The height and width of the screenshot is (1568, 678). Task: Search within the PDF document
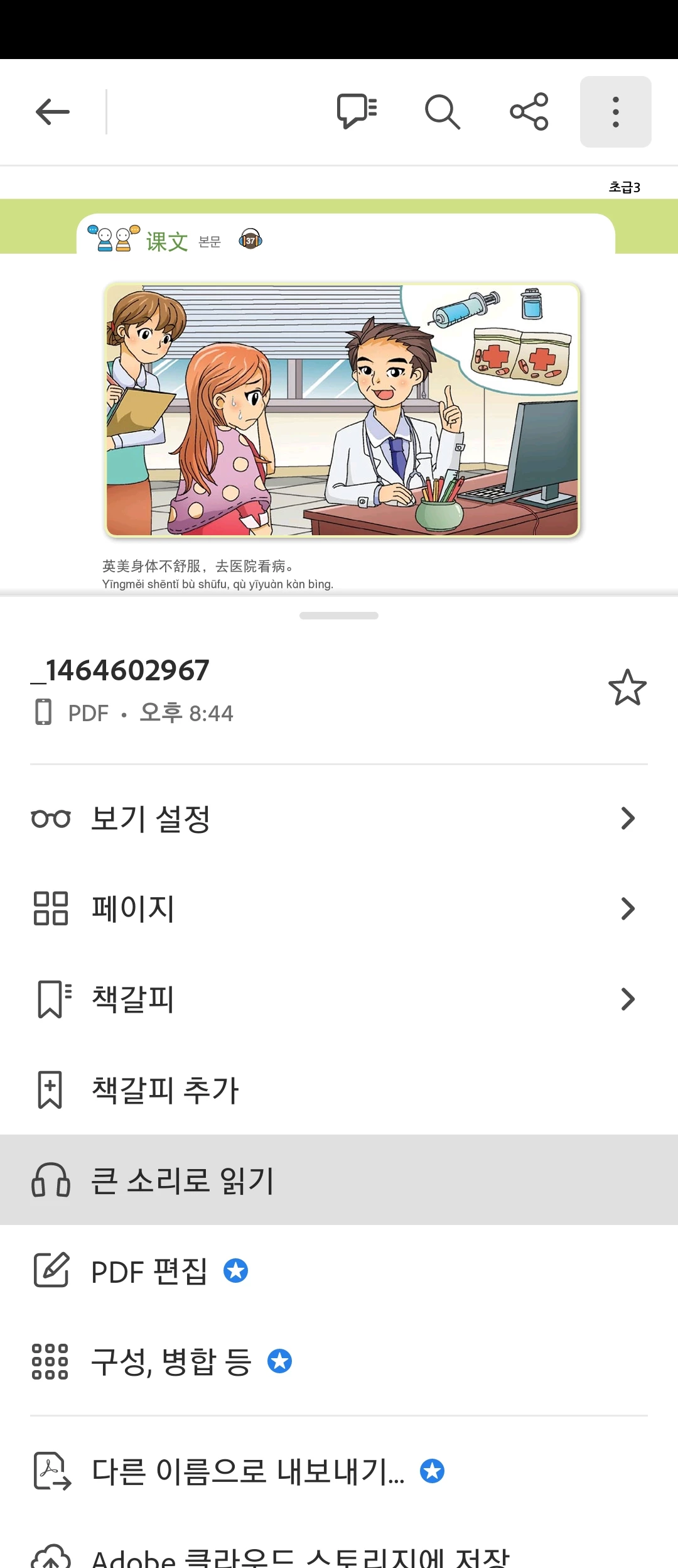(x=443, y=112)
